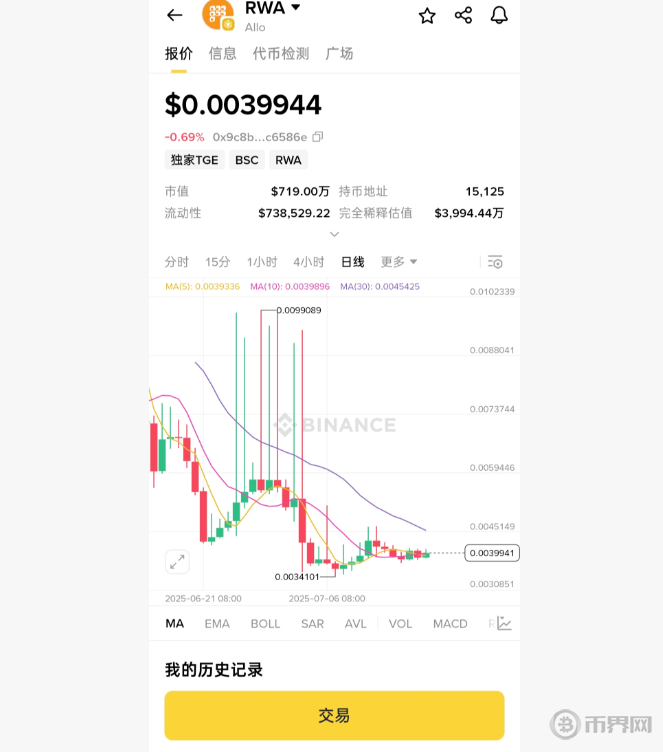Copy the contract address 0x9c8b...c6586e
Image resolution: width=663 pixels, height=752 pixels.
[x=318, y=137]
